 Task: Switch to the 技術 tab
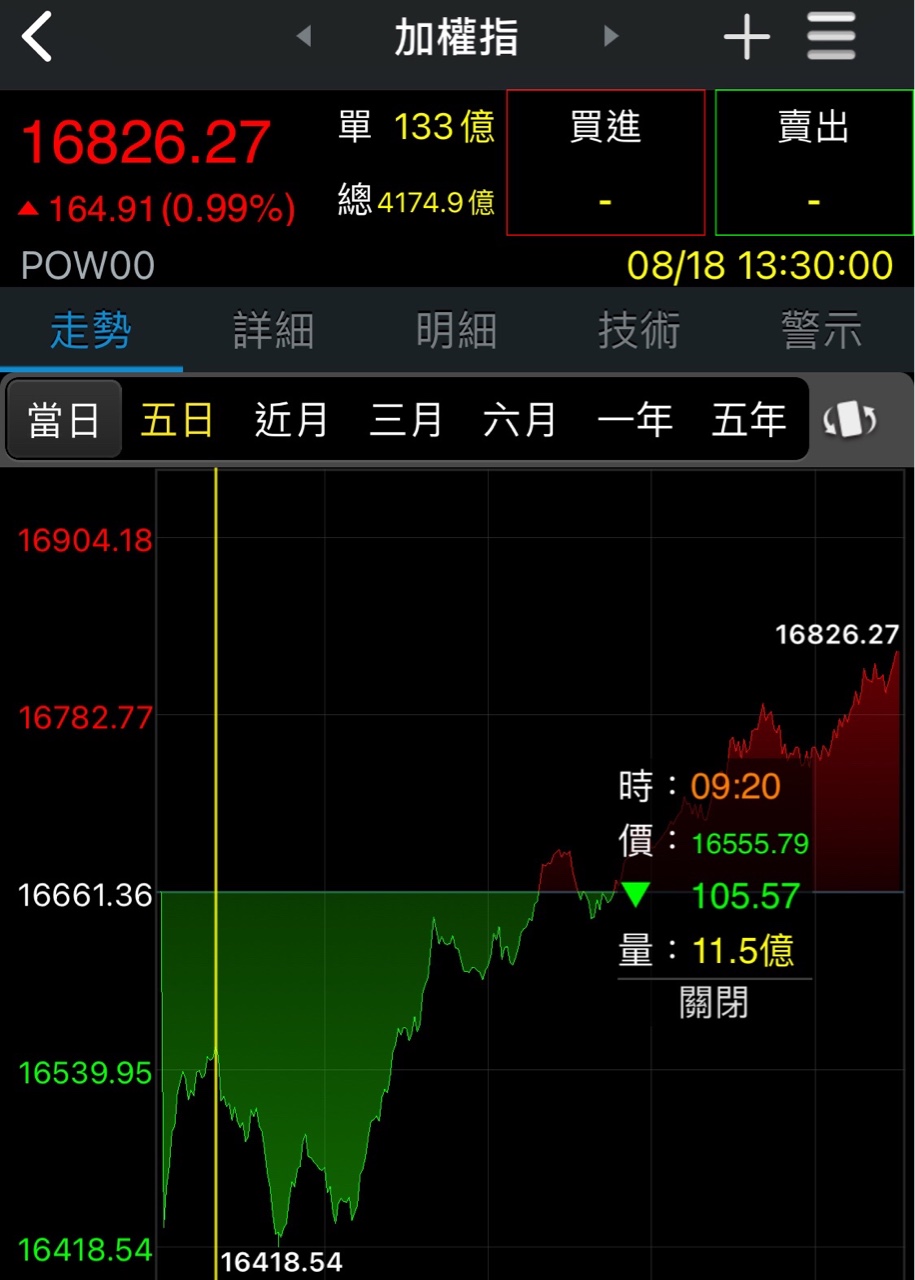pyautogui.click(x=639, y=330)
